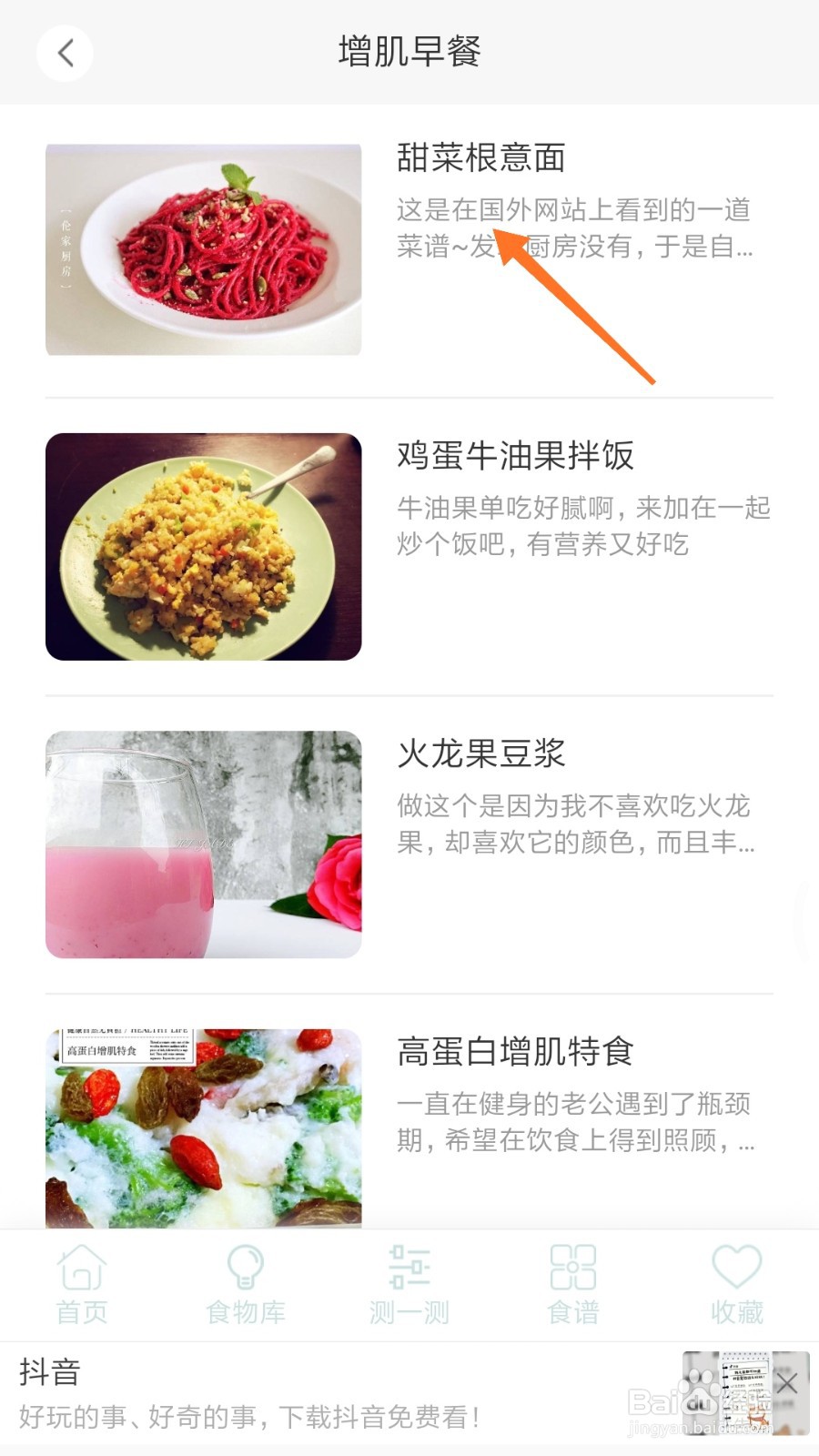Open the 甜菜根意面 recipe

point(480,158)
